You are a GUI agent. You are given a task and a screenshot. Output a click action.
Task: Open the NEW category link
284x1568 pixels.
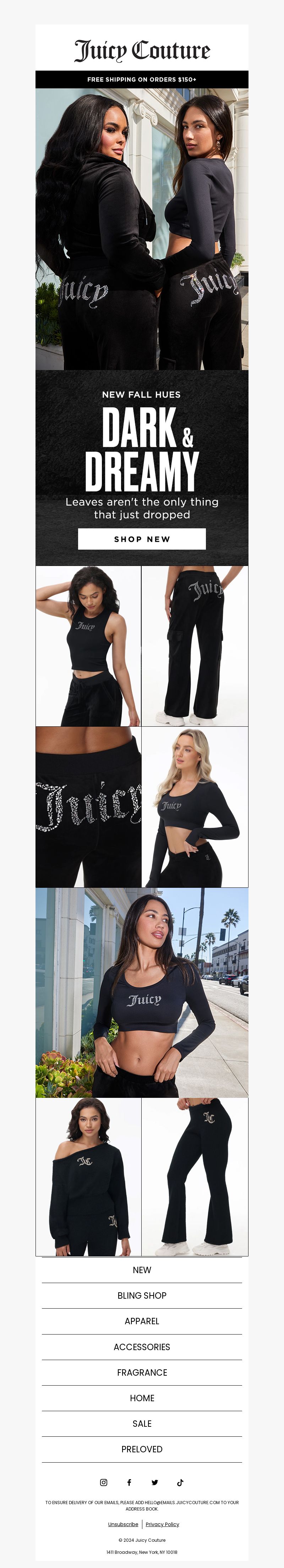point(142,1270)
